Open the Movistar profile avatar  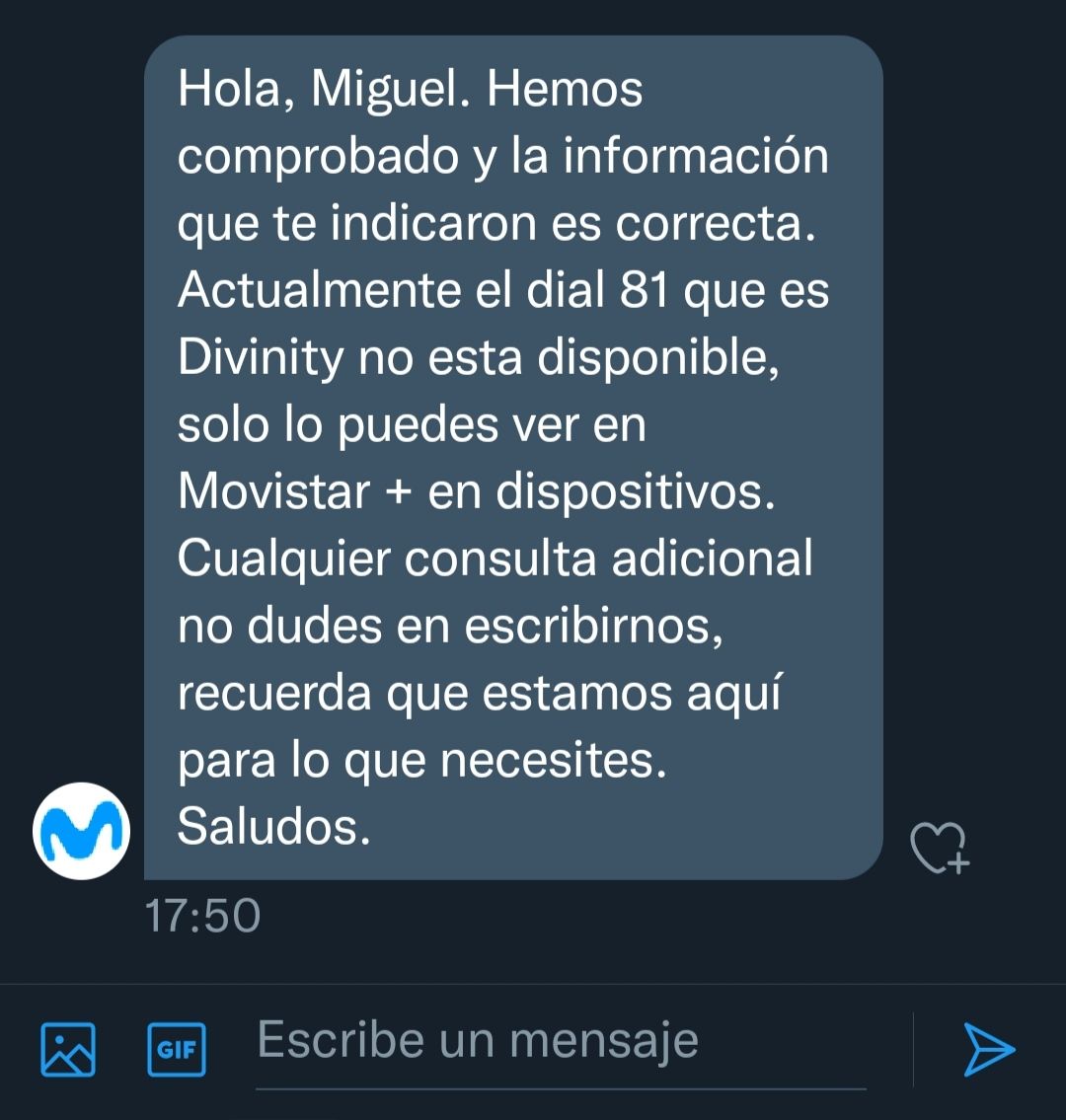coord(82,831)
